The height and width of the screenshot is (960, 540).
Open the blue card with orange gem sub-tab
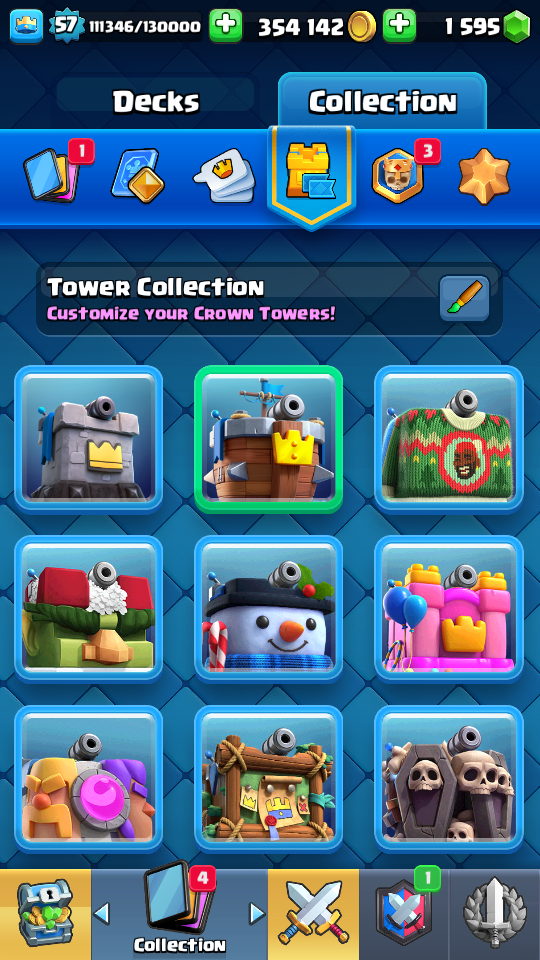138,176
